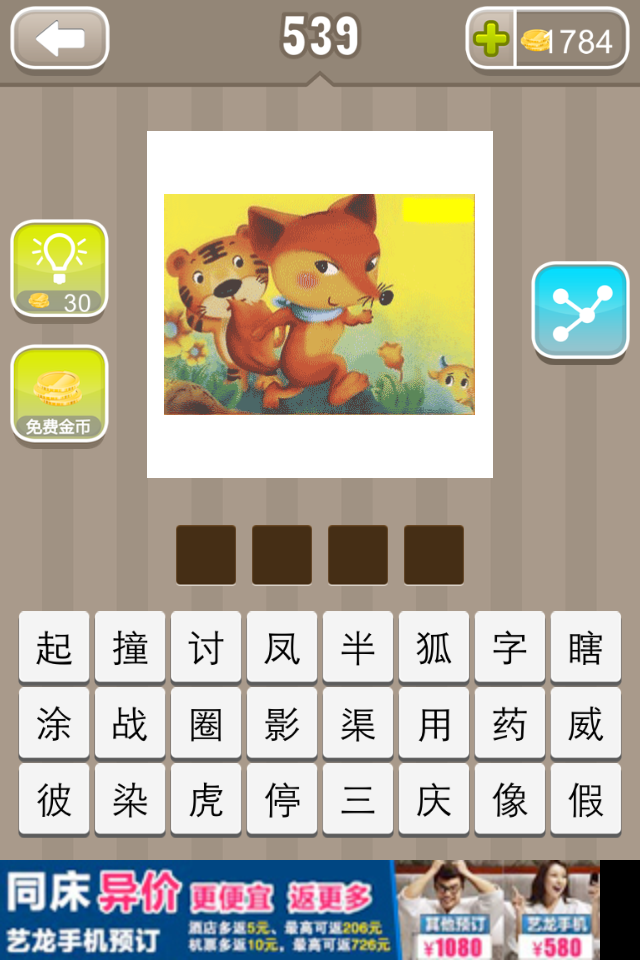Screen dimensions: 640x960
Task: Use the 30-coin lightbulb hint
Action: click(x=59, y=267)
